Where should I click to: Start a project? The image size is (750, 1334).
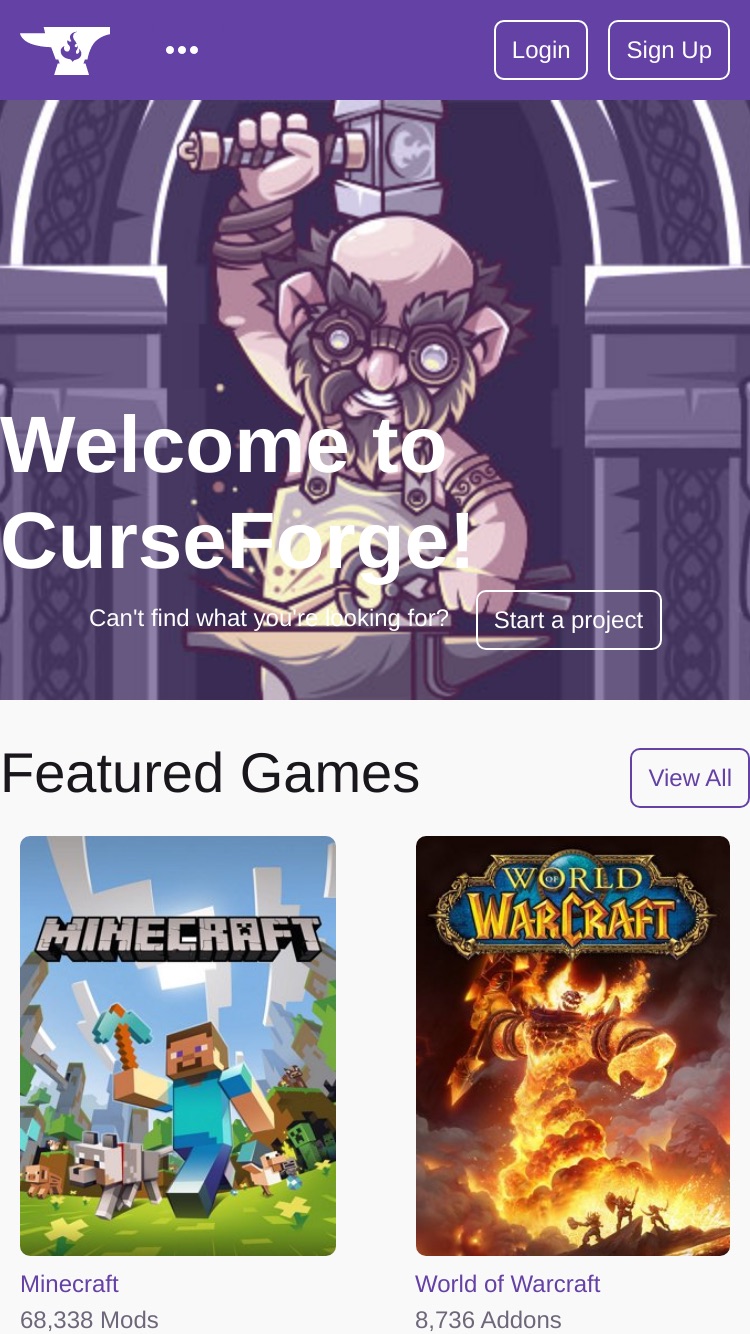(x=569, y=620)
